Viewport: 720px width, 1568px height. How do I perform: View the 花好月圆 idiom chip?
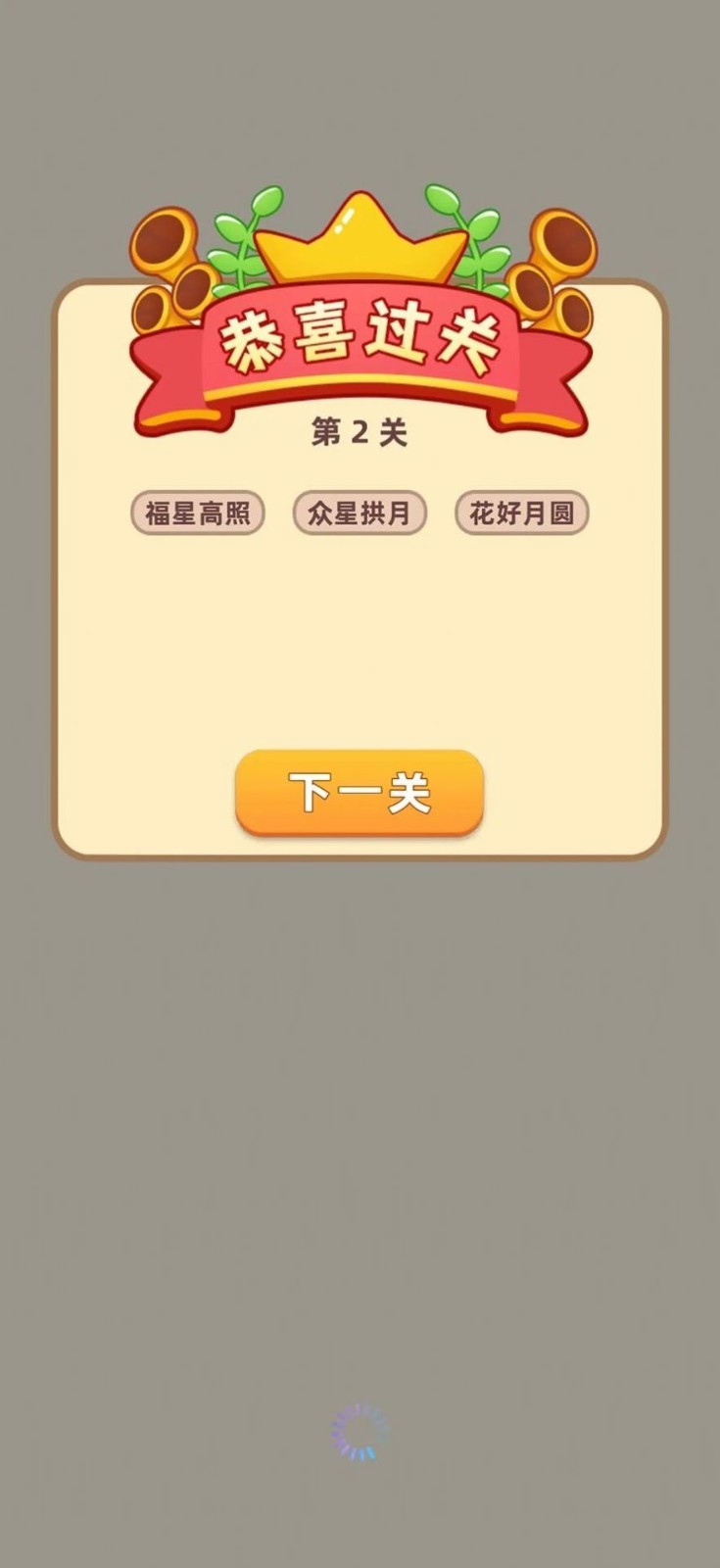(x=521, y=513)
